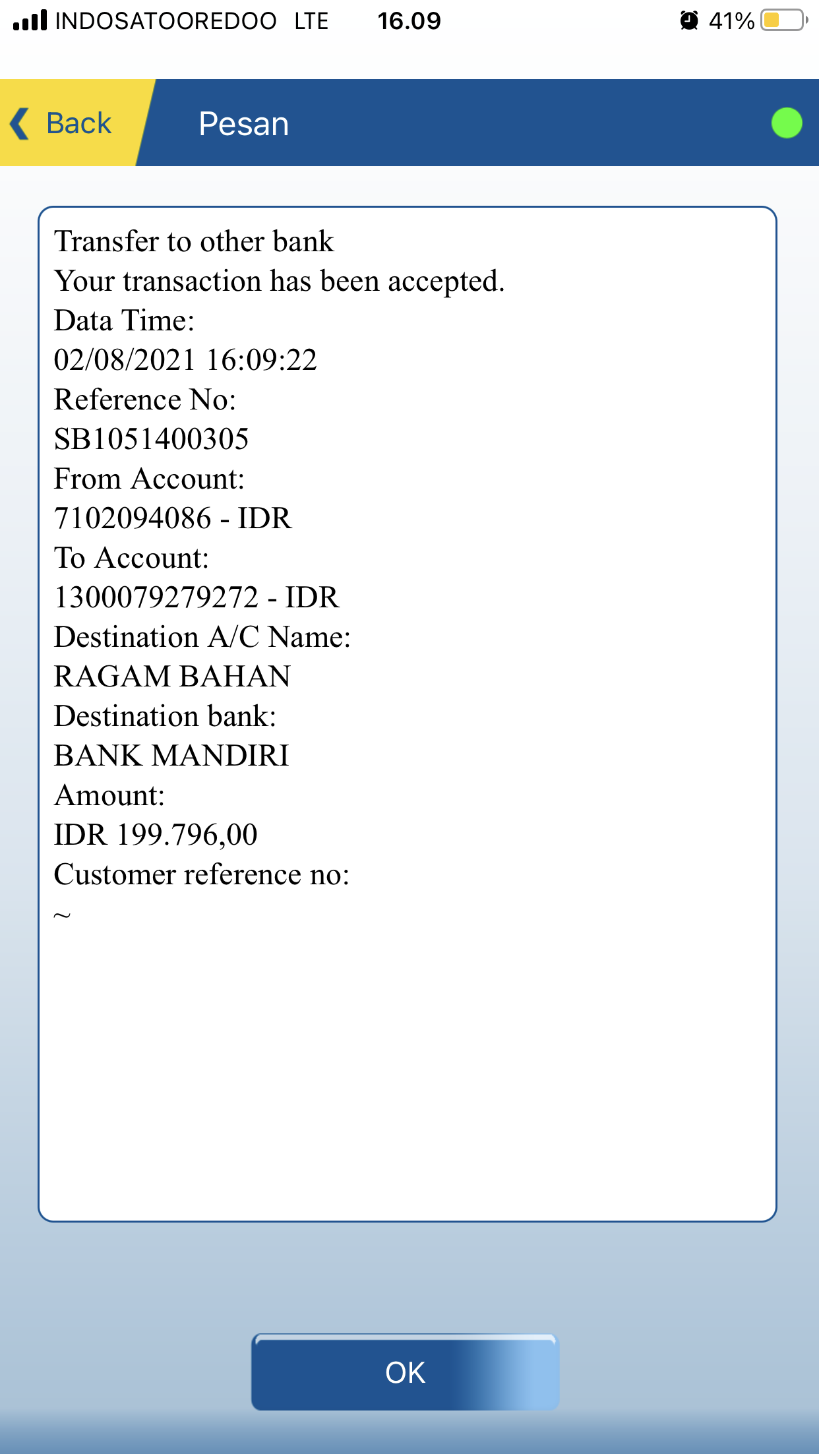Confirm the transfer message with OK
Viewport: 819px width, 1456px height.
pyautogui.click(x=405, y=1372)
